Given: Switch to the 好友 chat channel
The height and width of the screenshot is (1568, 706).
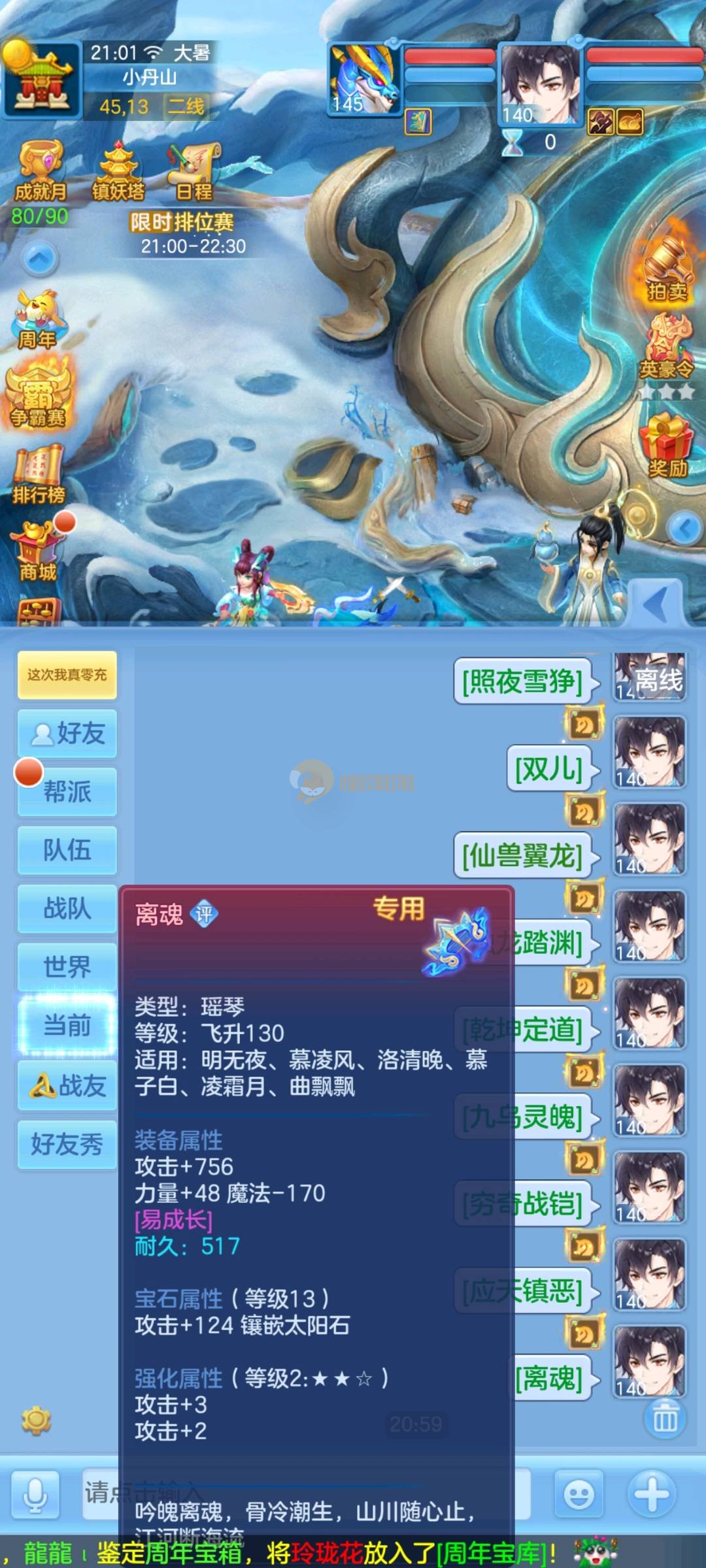Looking at the screenshot, I should pos(67,733).
